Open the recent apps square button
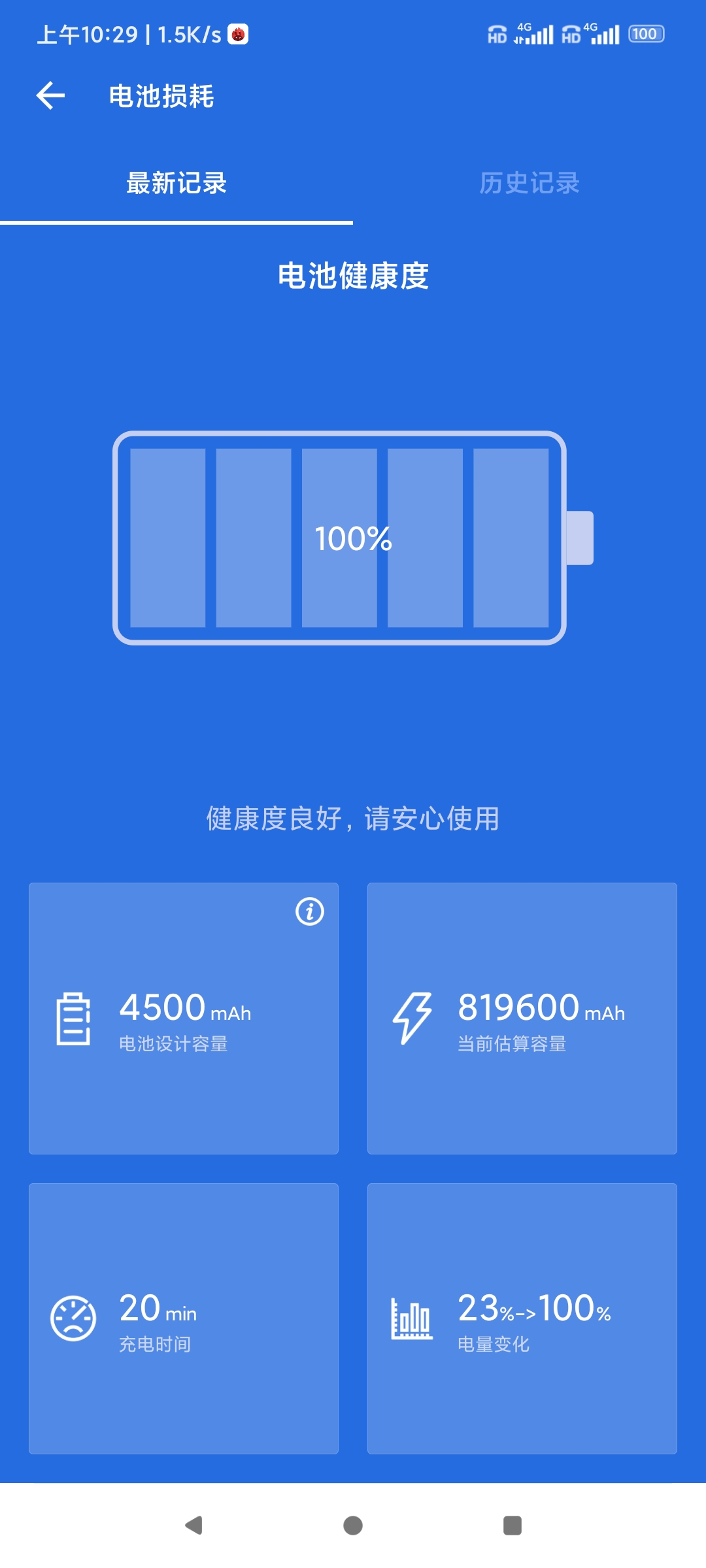Image resolution: width=706 pixels, height=1568 pixels. click(513, 1526)
